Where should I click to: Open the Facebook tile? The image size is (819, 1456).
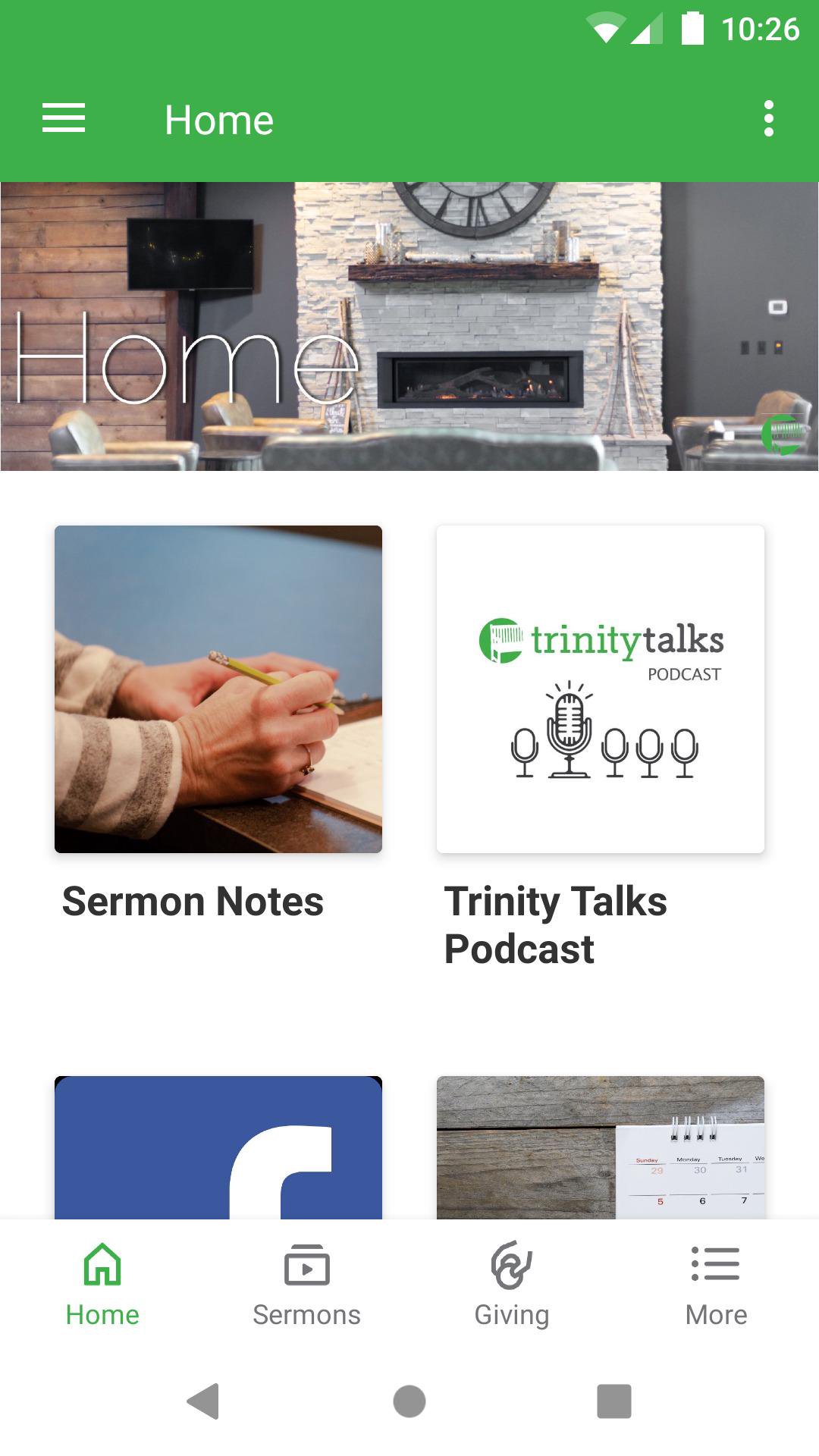[218, 1147]
